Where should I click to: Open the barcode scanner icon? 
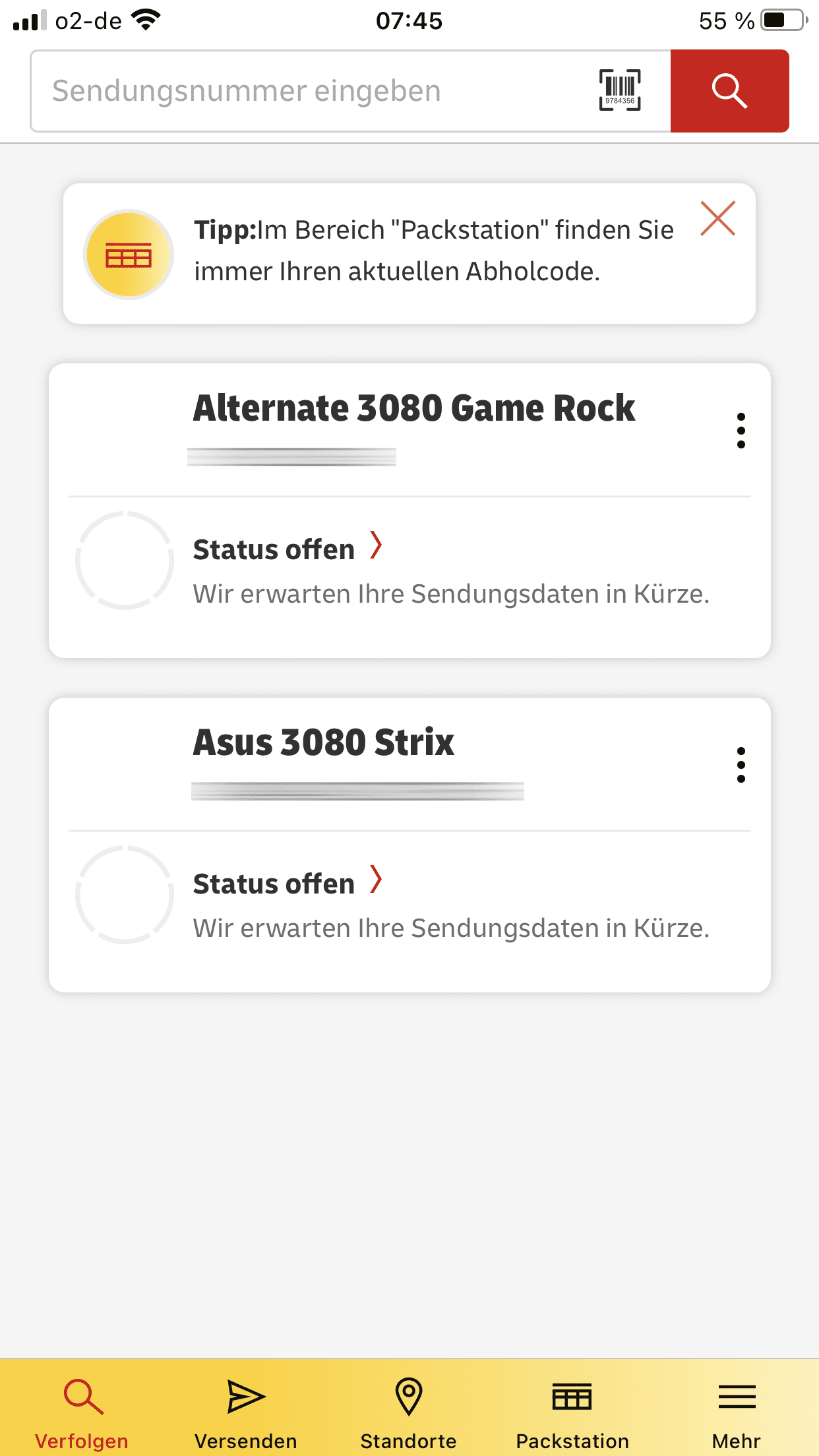click(x=619, y=90)
